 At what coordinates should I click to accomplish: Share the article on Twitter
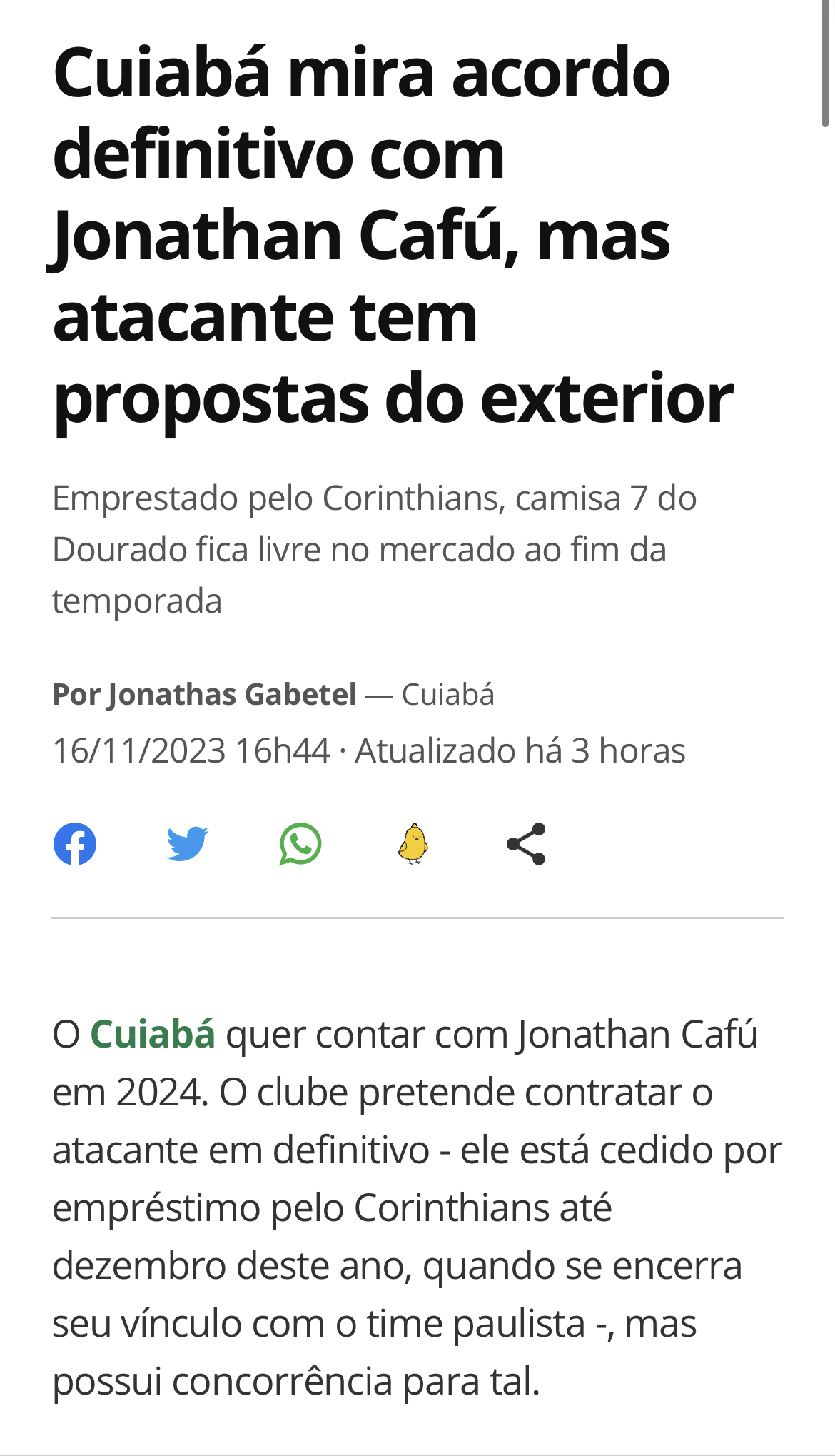(x=188, y=844)
